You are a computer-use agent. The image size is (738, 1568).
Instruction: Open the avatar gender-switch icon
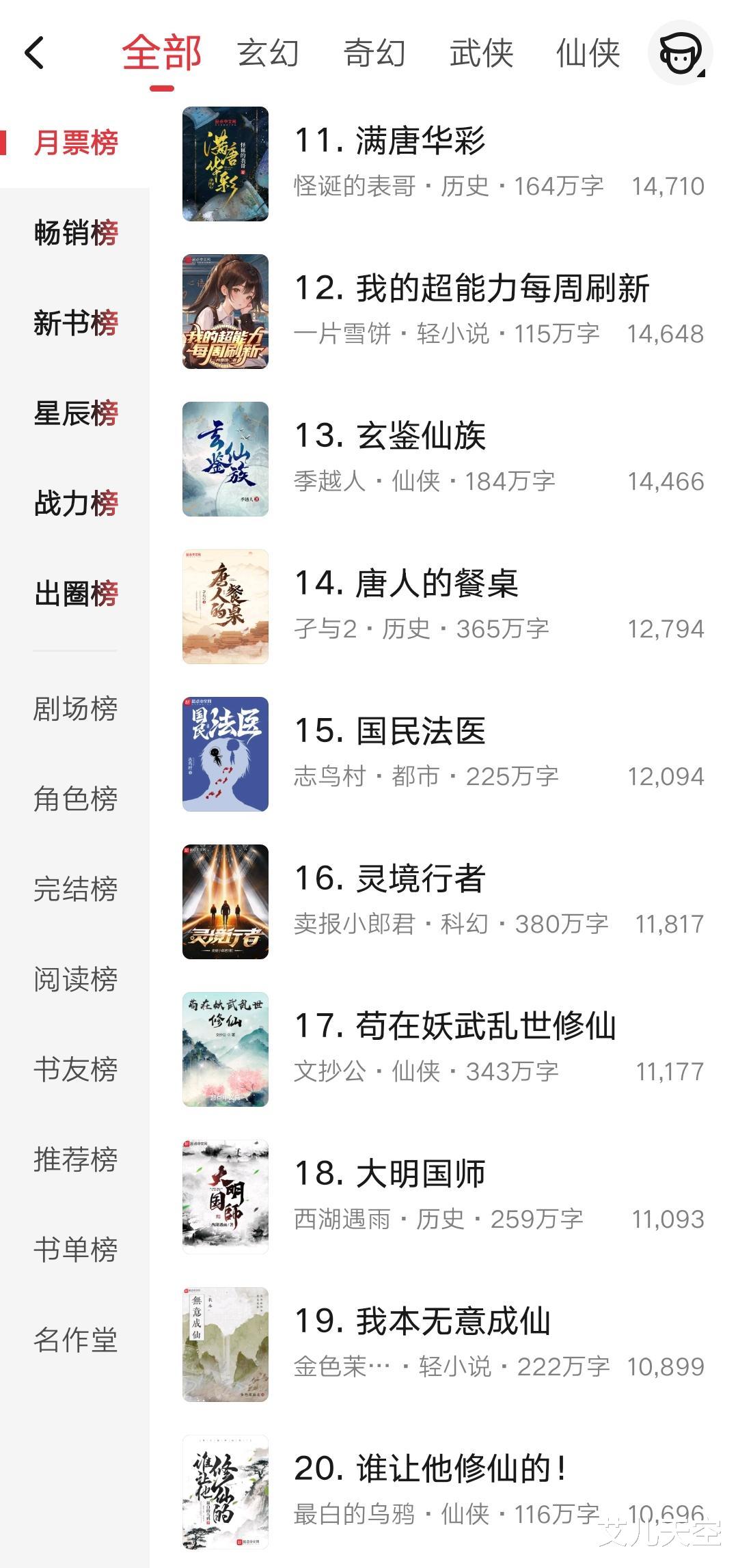(x=680, y=53)
